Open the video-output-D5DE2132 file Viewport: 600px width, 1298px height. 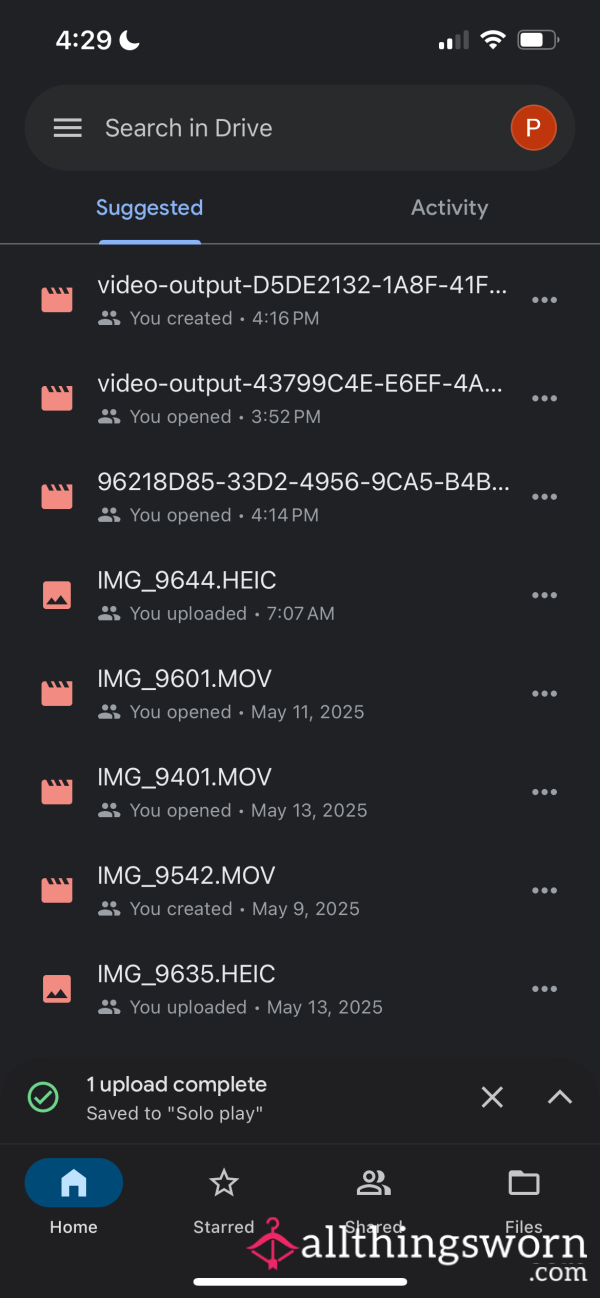[x=280, y=300]
